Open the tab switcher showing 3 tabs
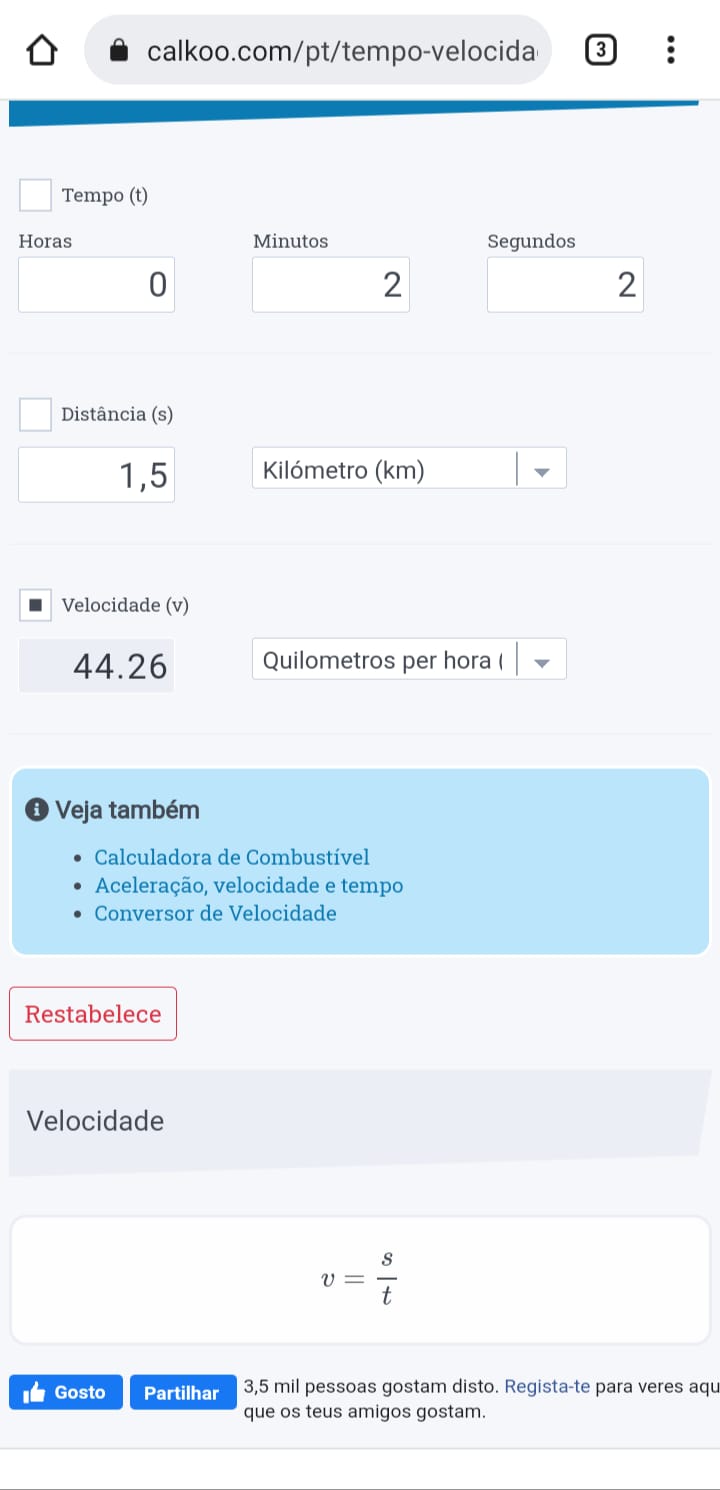 598,49
